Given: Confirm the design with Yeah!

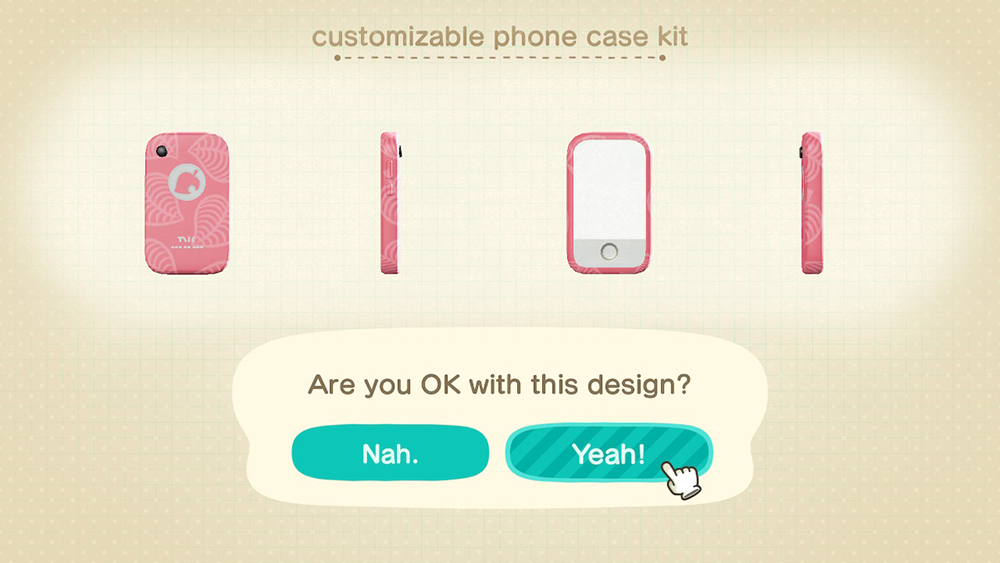Looking at the screenshot, I should point(607,453).
